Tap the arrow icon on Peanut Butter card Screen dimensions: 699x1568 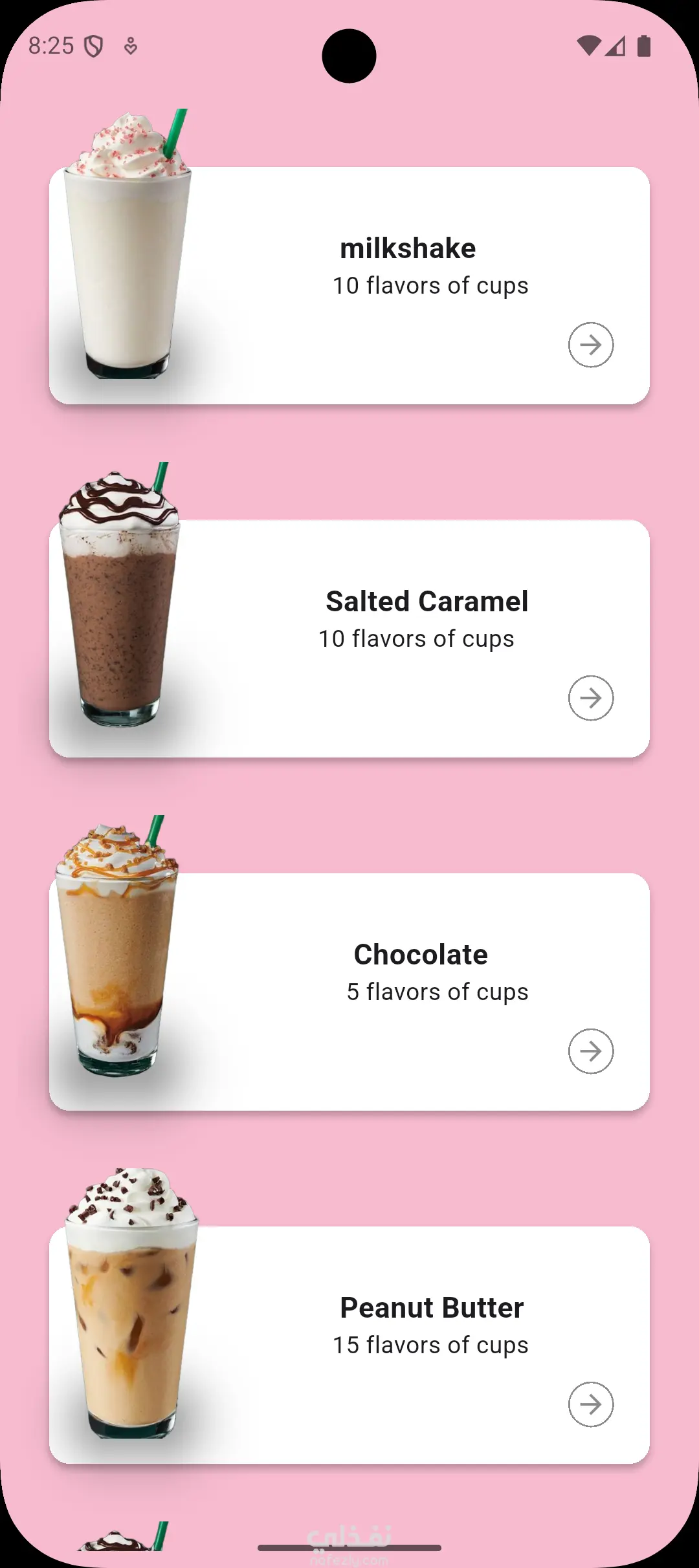coord(590,1404)
